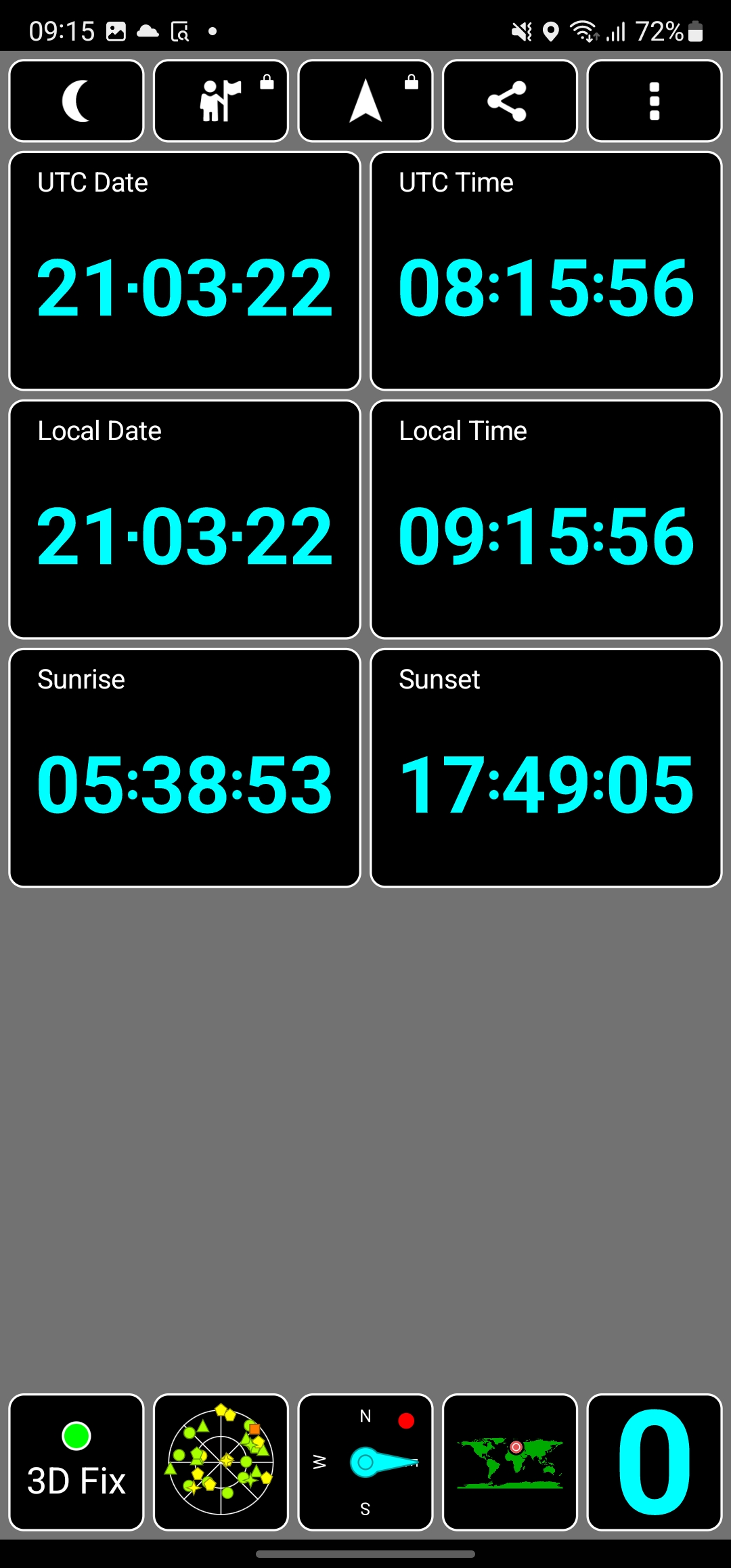Tap the Sunrise tile
731x1568 pixels.
(185, 768)
